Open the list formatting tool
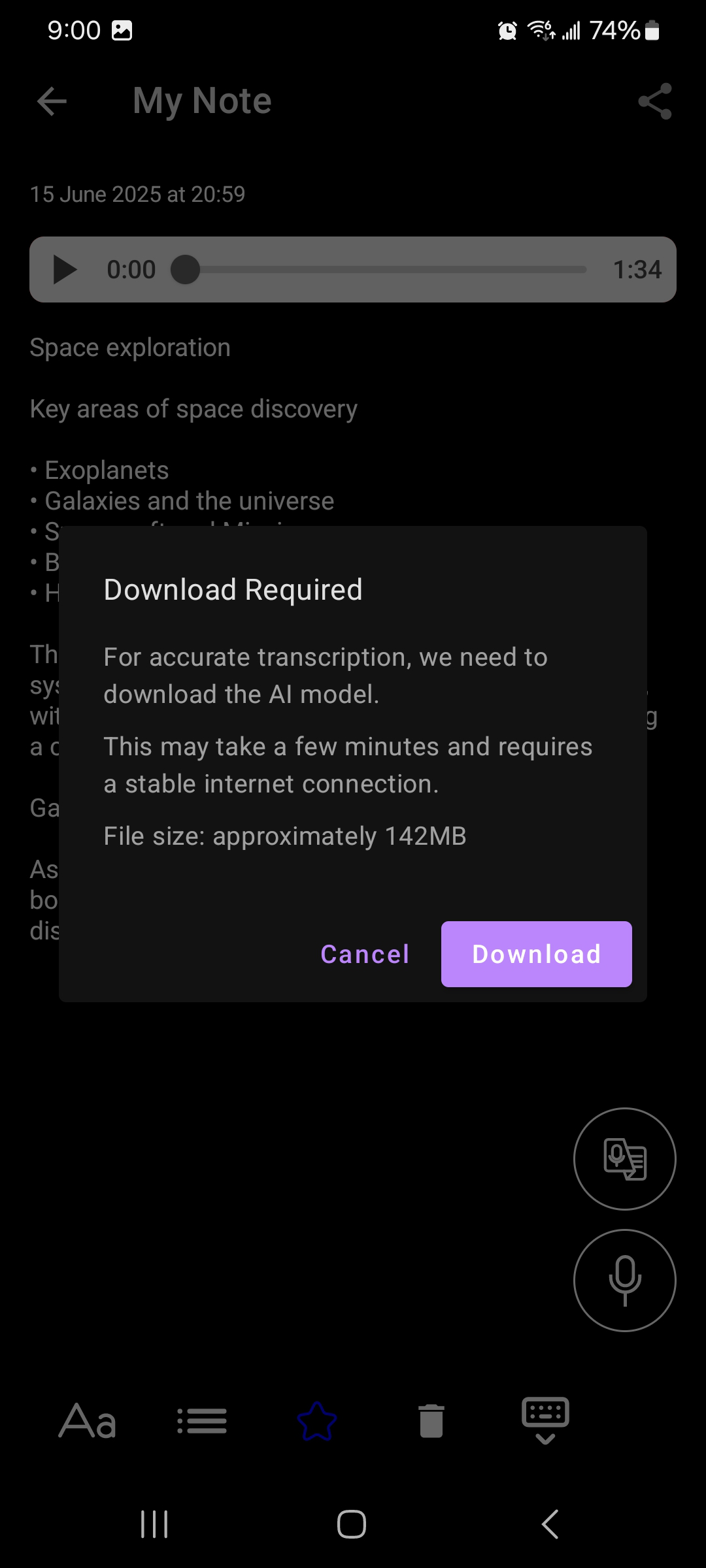Viewport: 706px width, 1568px height. pos(202,1421)
